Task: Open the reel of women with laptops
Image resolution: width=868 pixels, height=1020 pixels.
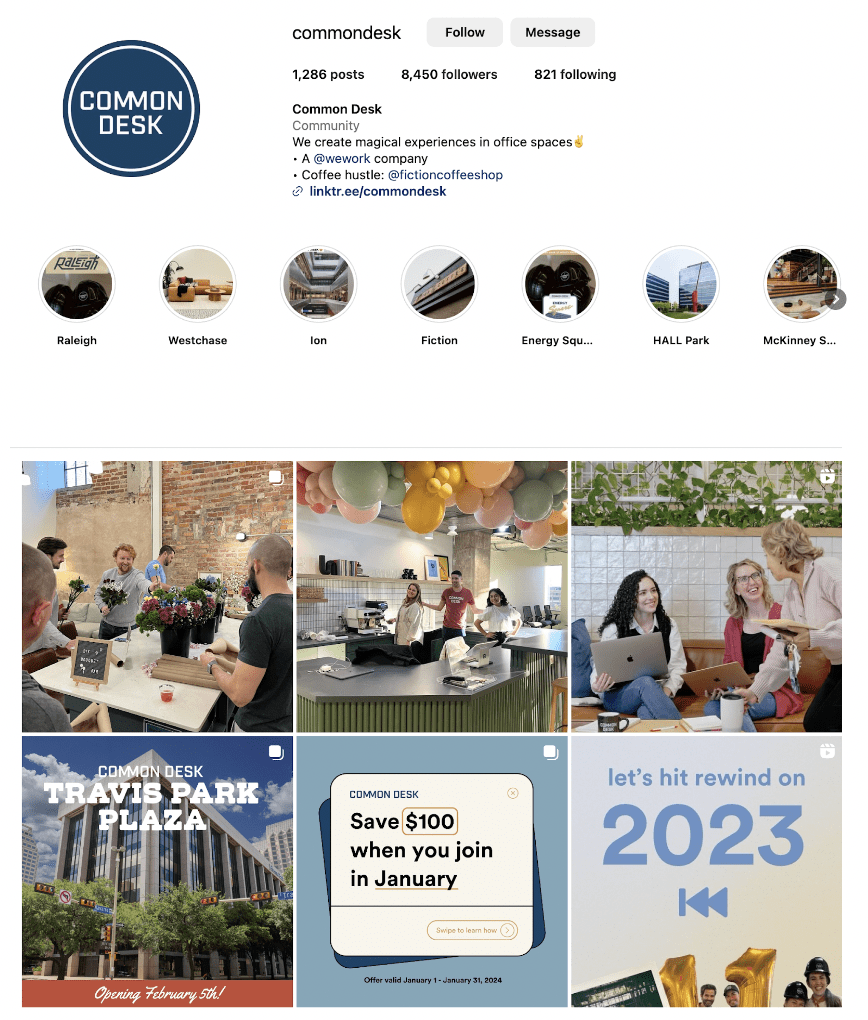Action: (706, 596)
